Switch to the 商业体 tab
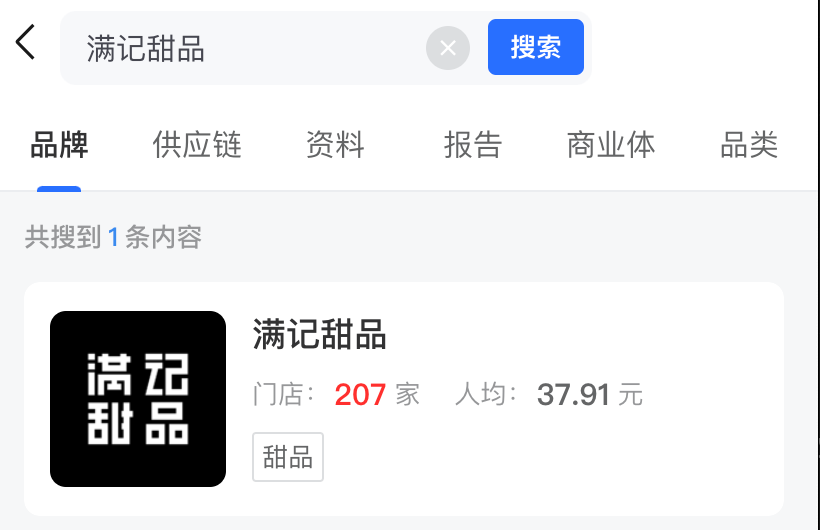This screenshot has height=530, width=820. (611, 146)
